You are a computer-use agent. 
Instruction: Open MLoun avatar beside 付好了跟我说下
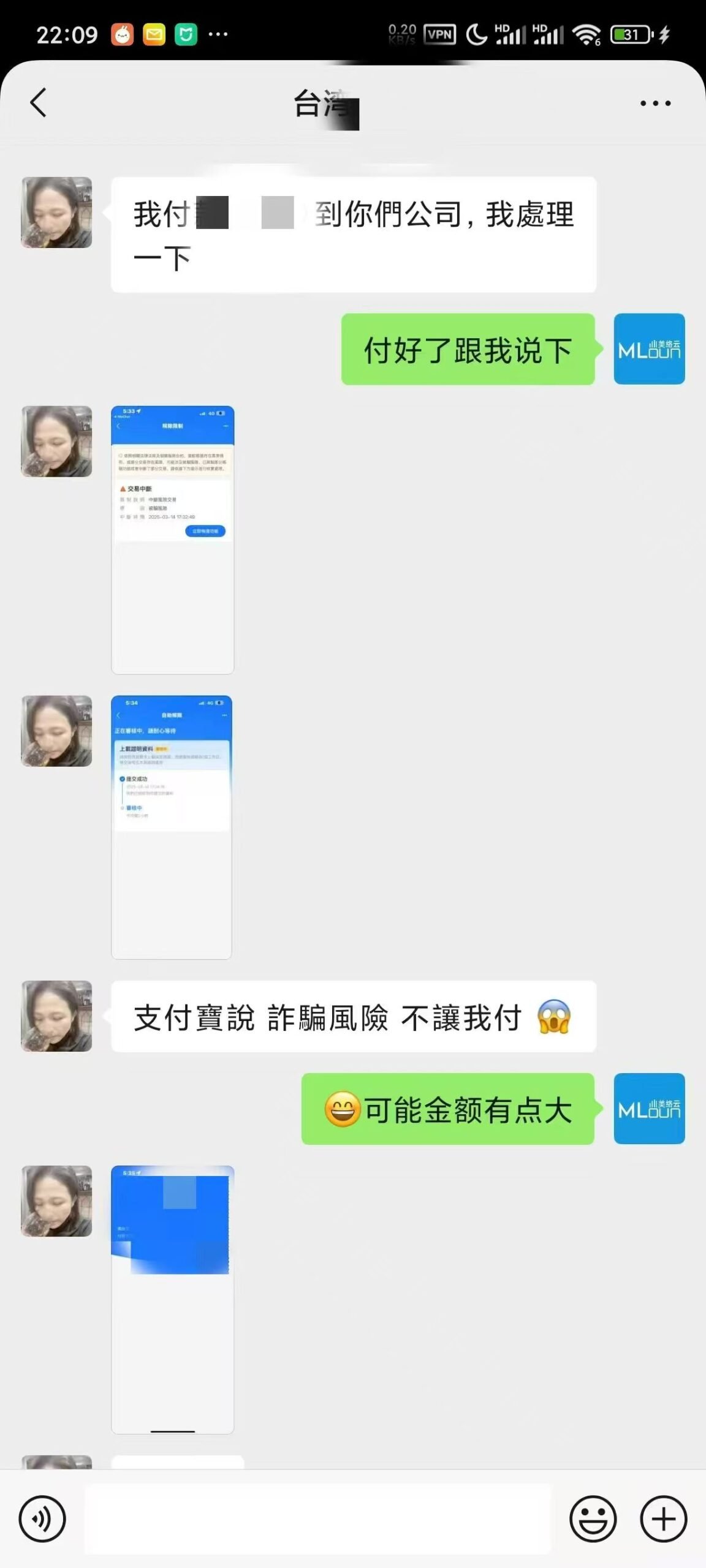coord(649,349)
